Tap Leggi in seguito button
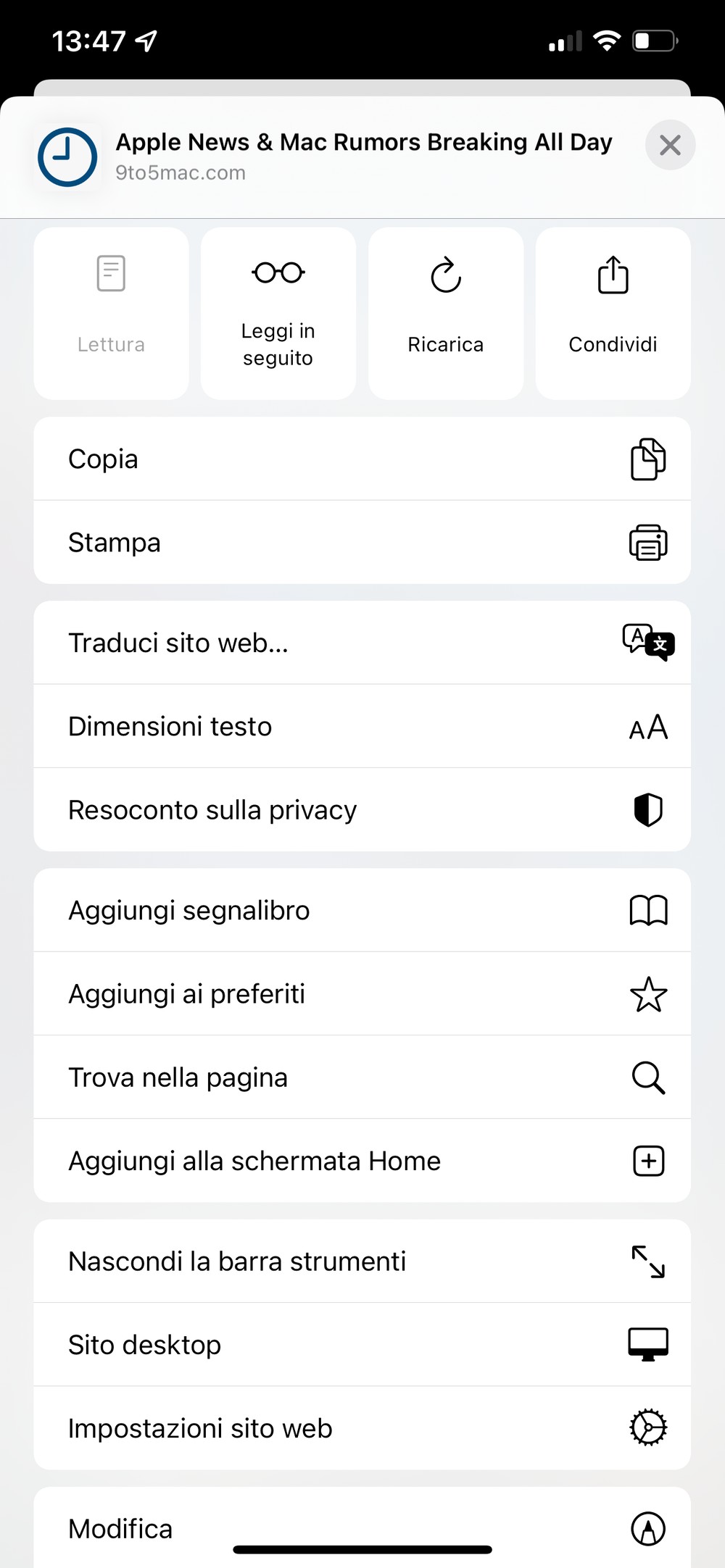Screen dimensions: 725x1568 click(x=278, y=313)
